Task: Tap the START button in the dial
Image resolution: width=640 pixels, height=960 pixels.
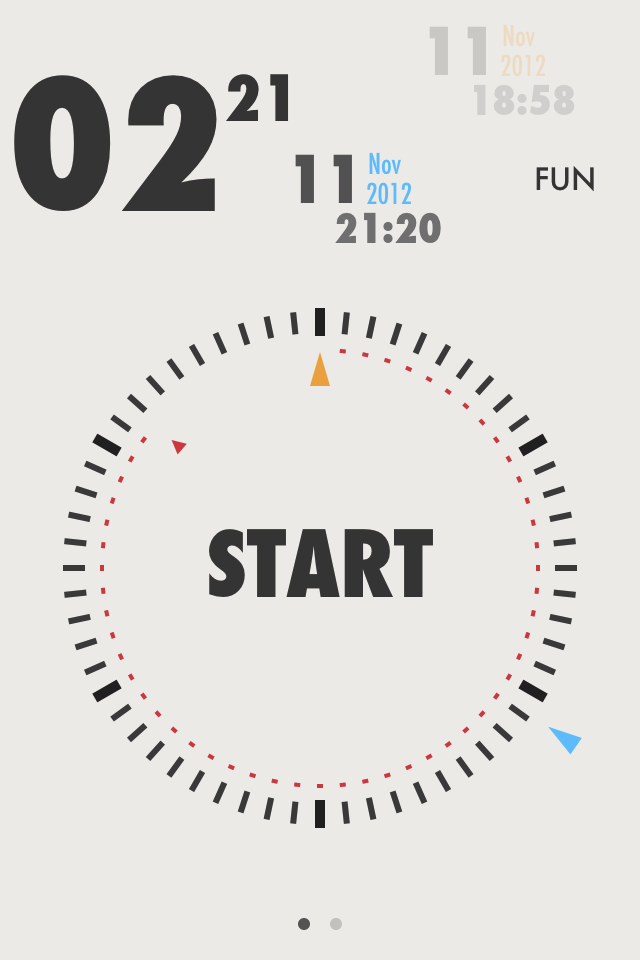Action: pos(320,563)
